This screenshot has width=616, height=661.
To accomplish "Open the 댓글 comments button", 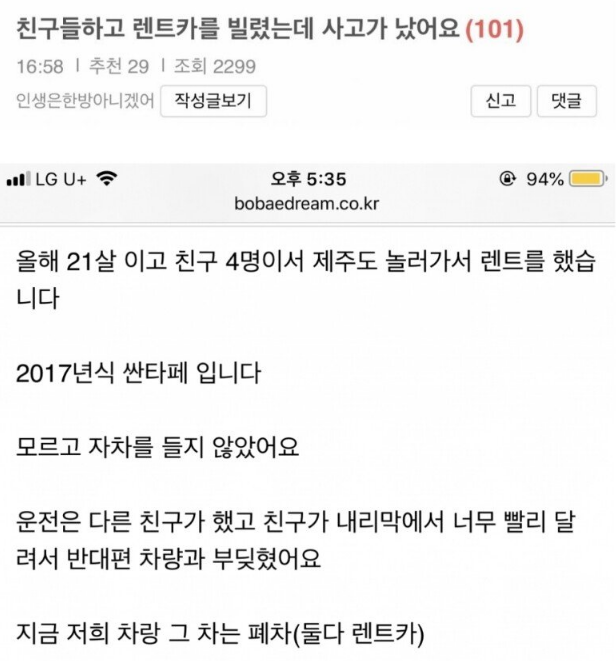I will point(566,101).
